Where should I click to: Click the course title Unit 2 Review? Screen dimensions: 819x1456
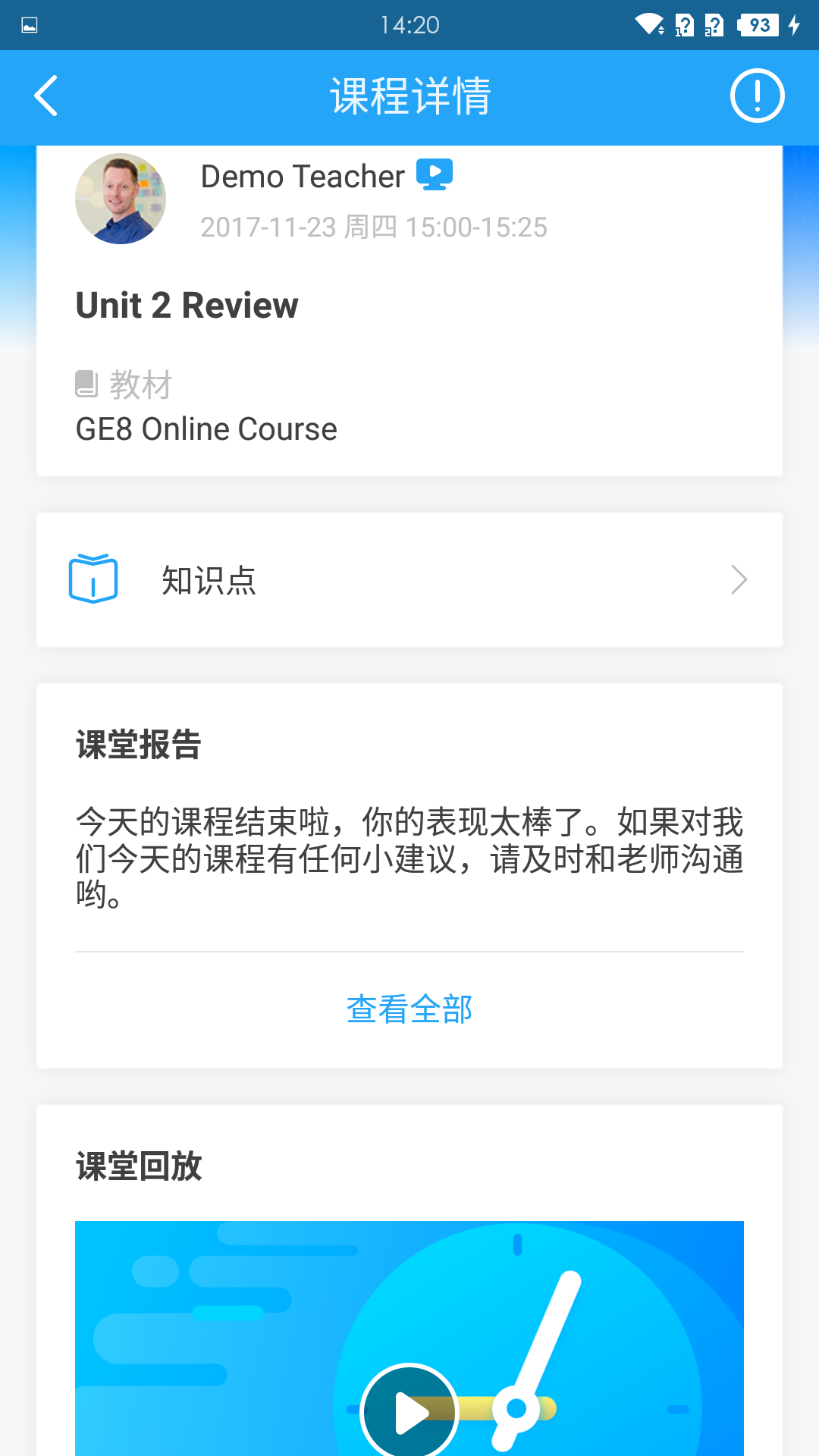click(187, 306)
